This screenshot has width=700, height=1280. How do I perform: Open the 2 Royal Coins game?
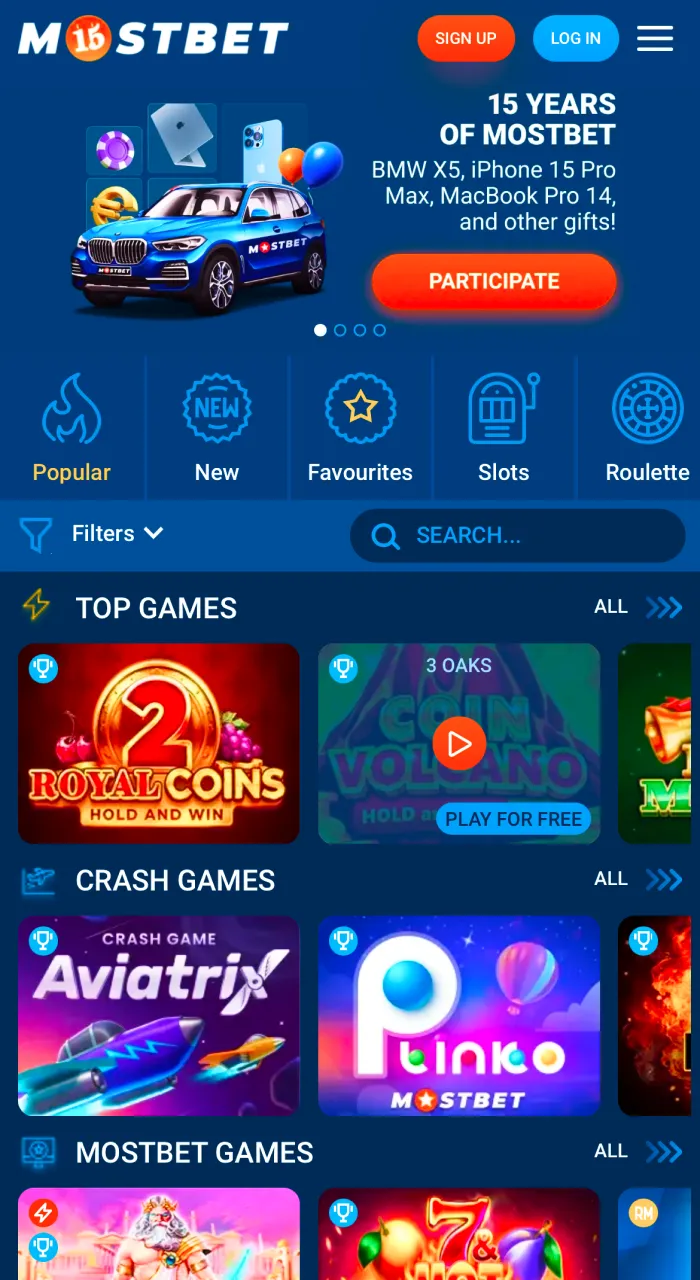[159, 743]
